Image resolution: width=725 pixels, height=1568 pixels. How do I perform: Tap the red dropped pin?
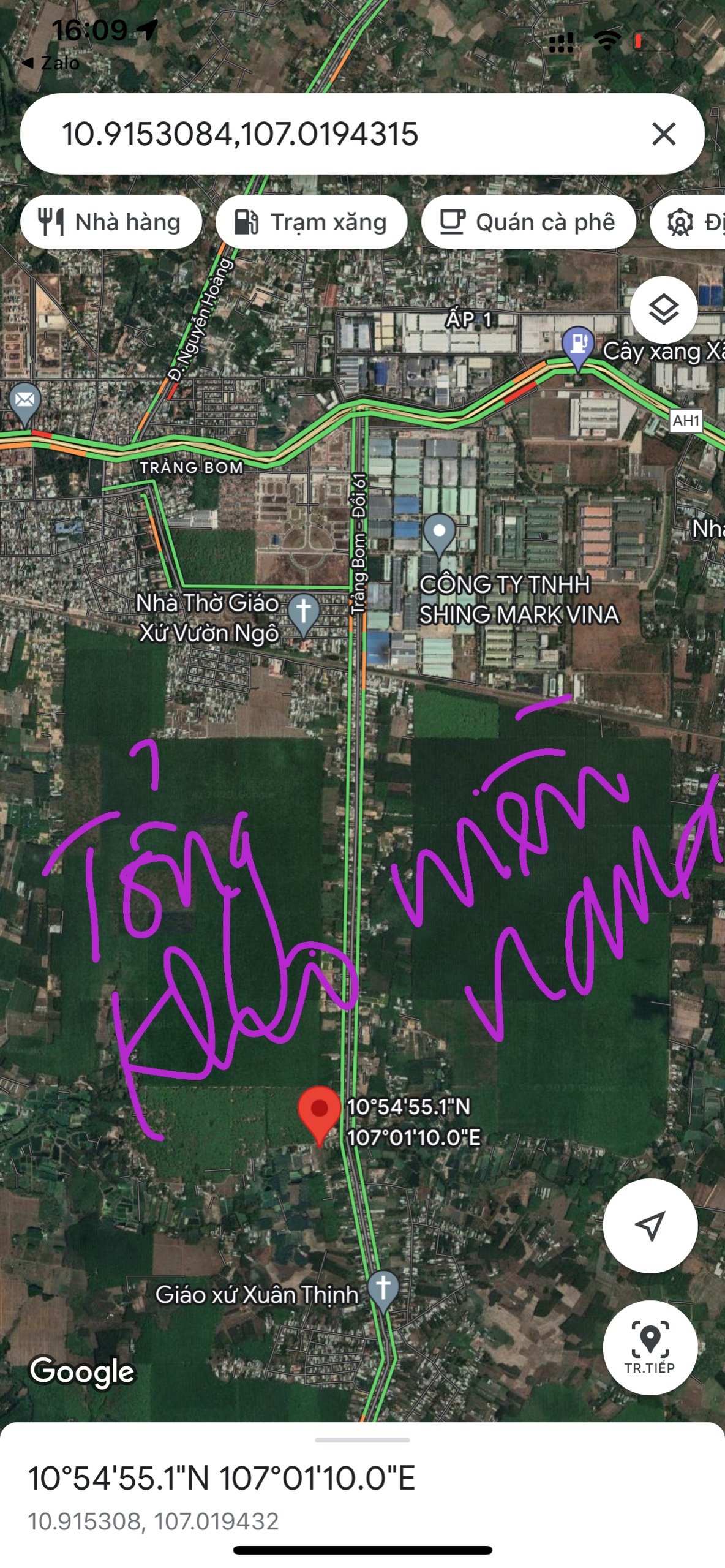[319, 1112]
